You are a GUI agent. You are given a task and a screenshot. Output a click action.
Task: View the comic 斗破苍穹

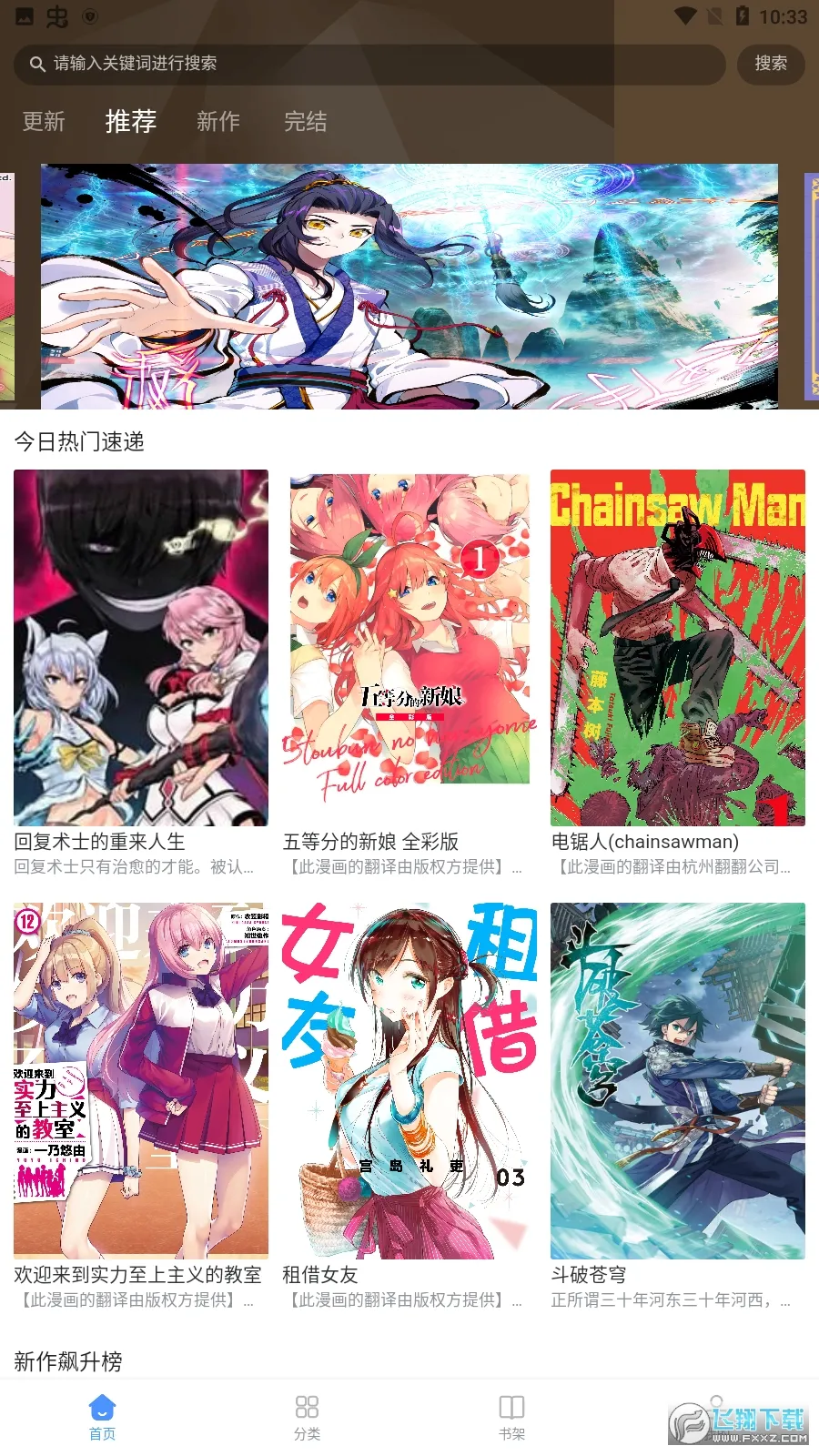click(x=678, y=1080)
